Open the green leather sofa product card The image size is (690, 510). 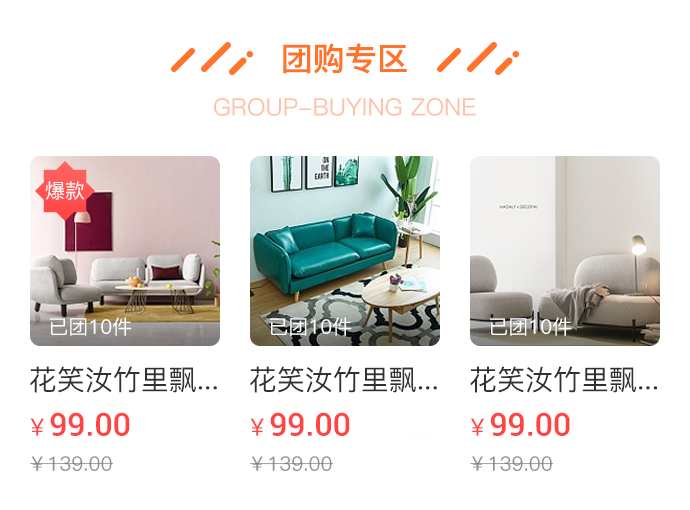pyautogui.click(x=345, y=251)
